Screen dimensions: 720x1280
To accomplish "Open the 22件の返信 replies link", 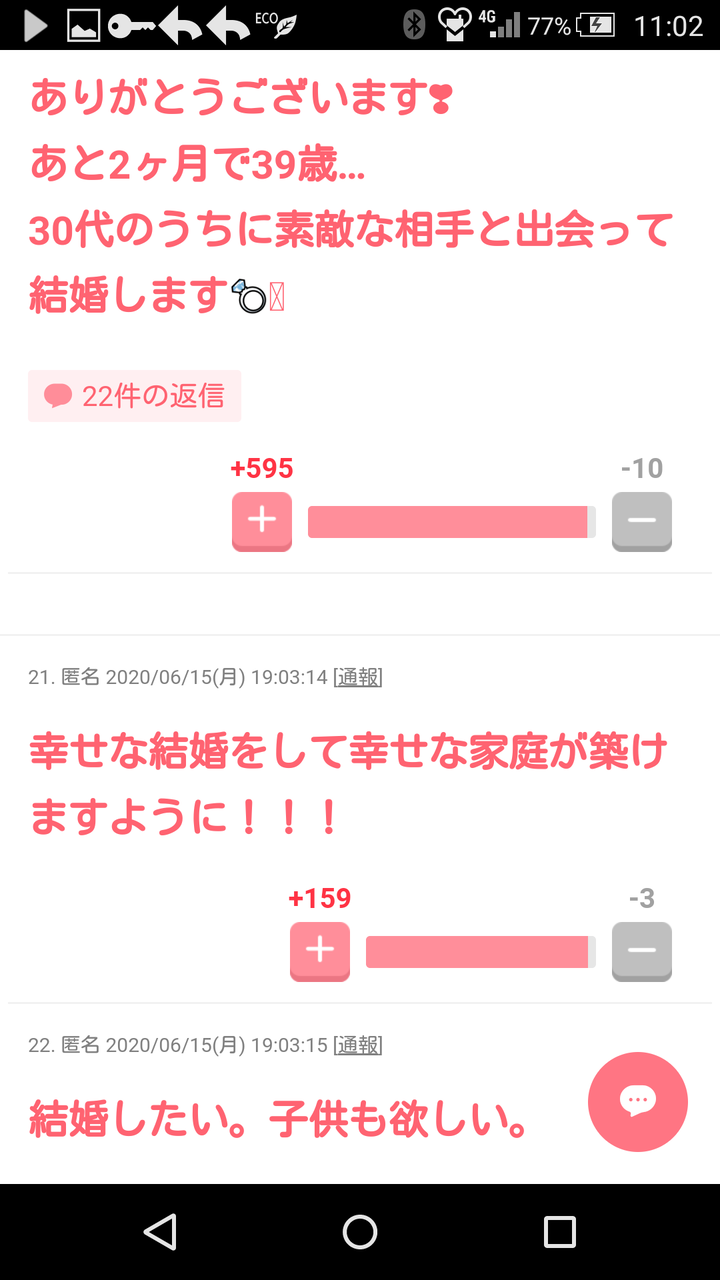I will (x=135, y=396).
